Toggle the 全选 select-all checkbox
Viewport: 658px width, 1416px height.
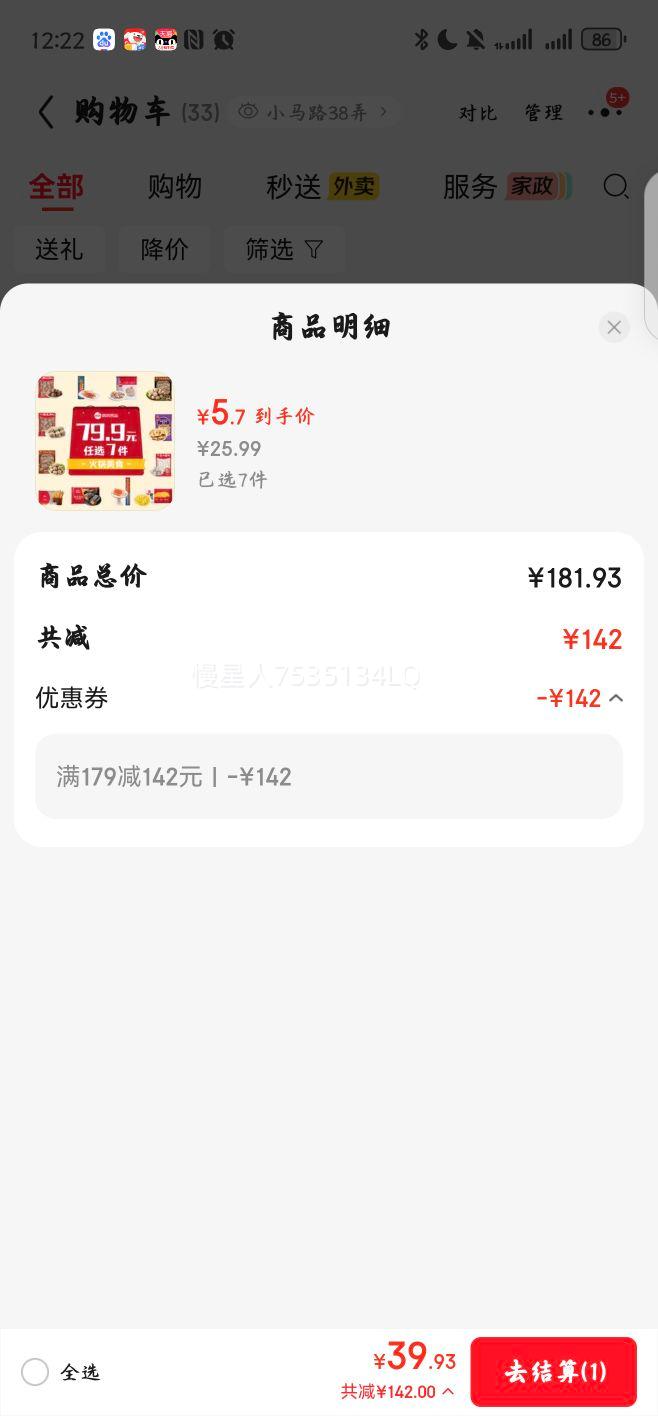click(35, 1372)
